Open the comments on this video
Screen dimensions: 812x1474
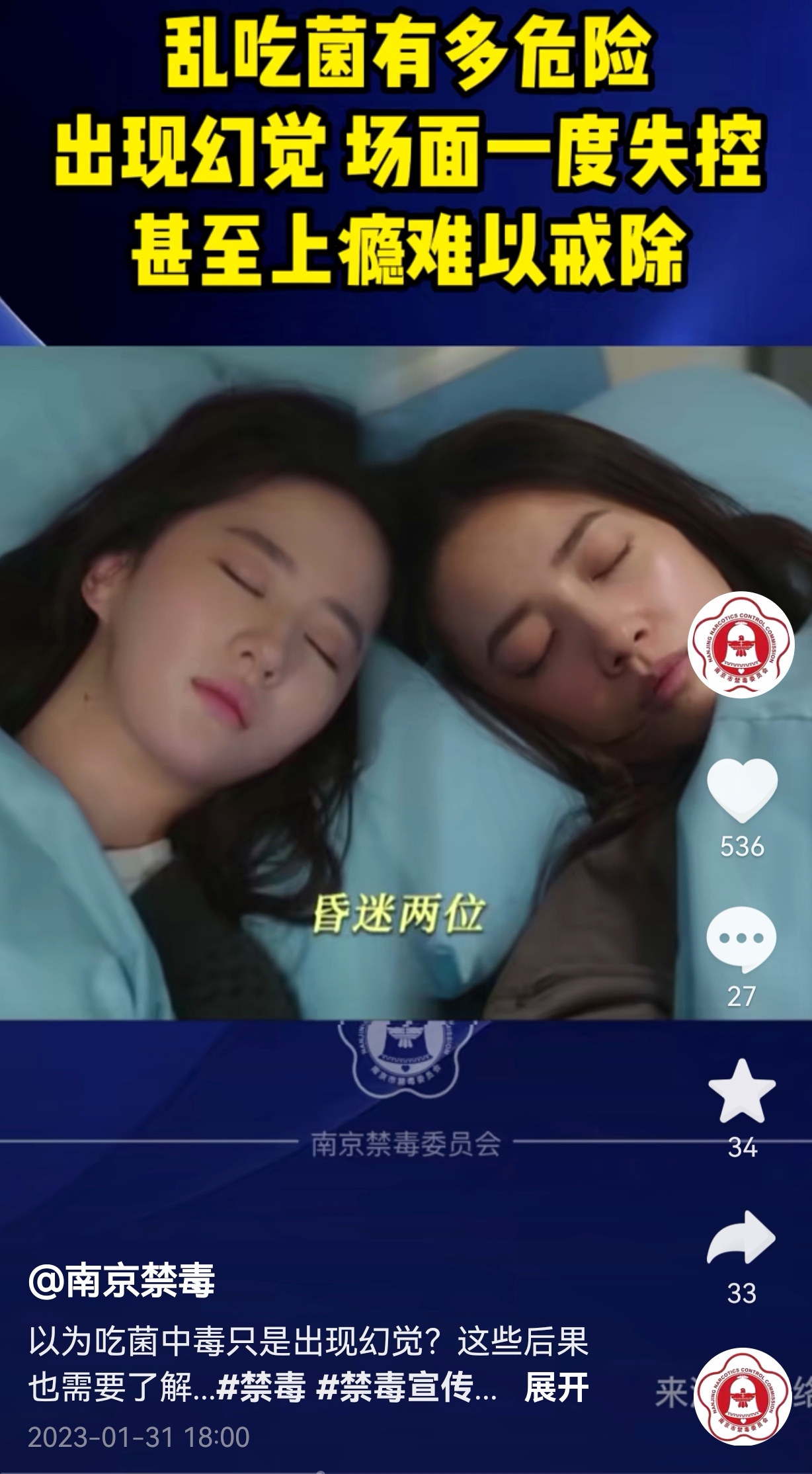click(x=741, y=939)
